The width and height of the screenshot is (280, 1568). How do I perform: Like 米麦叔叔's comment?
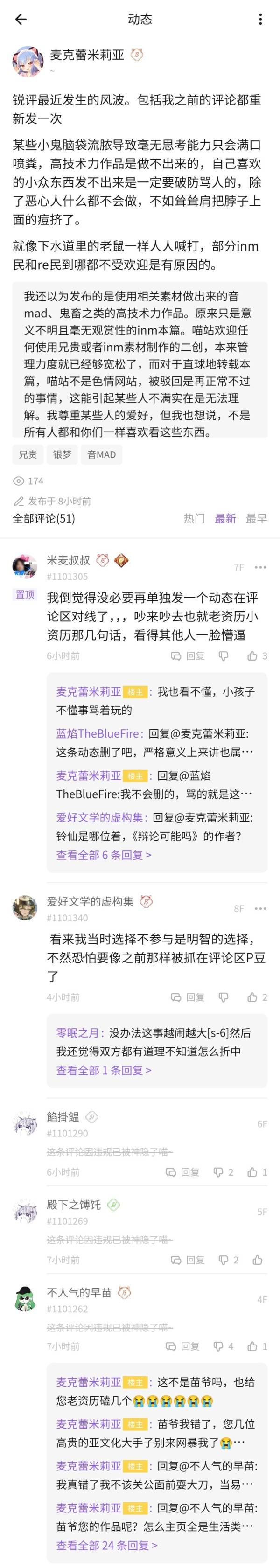[257, 656]
